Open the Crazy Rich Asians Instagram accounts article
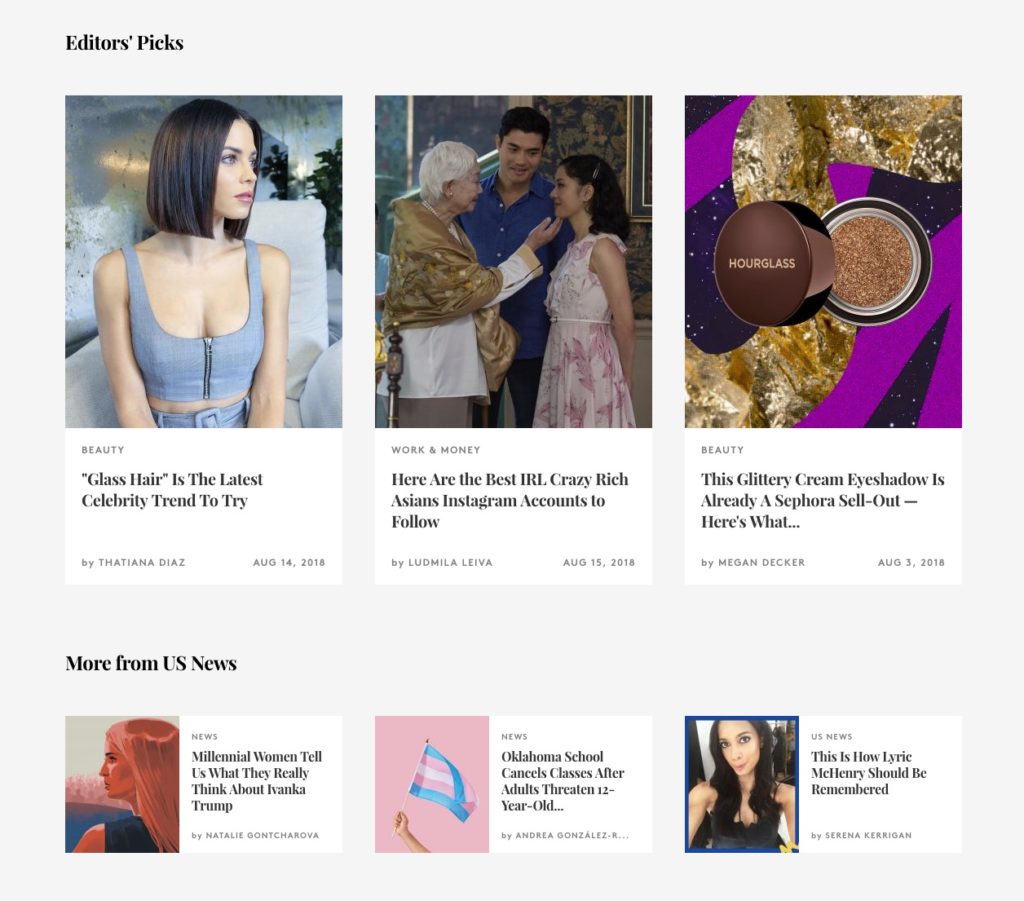 (509, 500)
